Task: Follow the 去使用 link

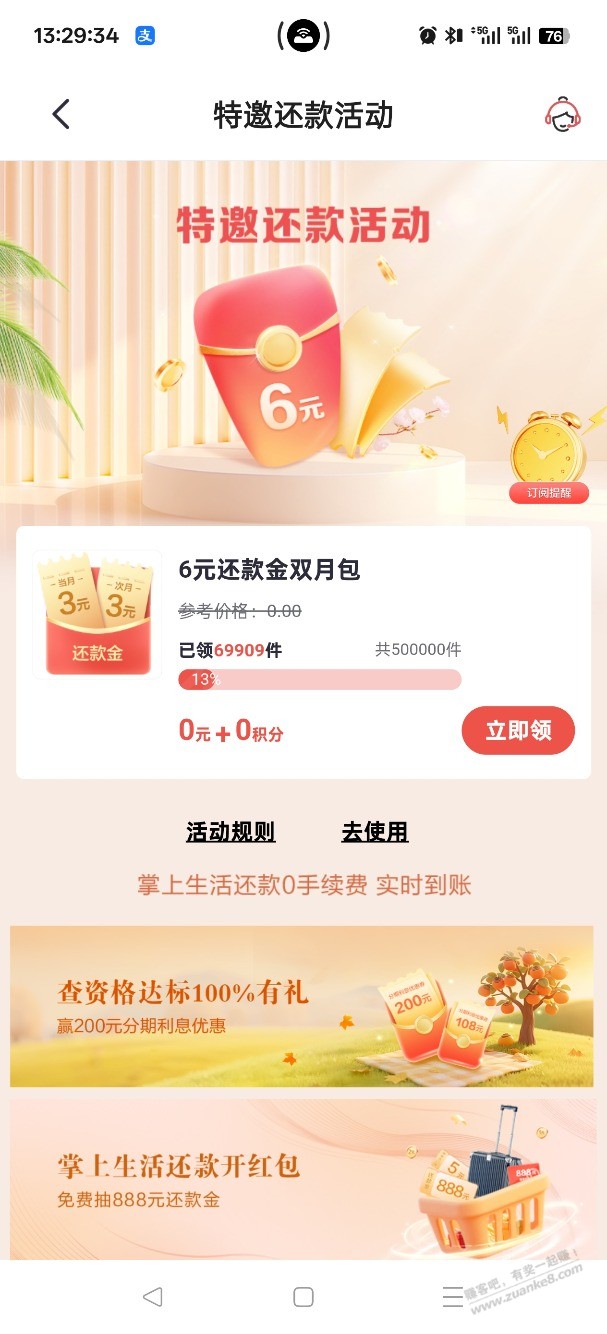Action: tap(375, 832)
